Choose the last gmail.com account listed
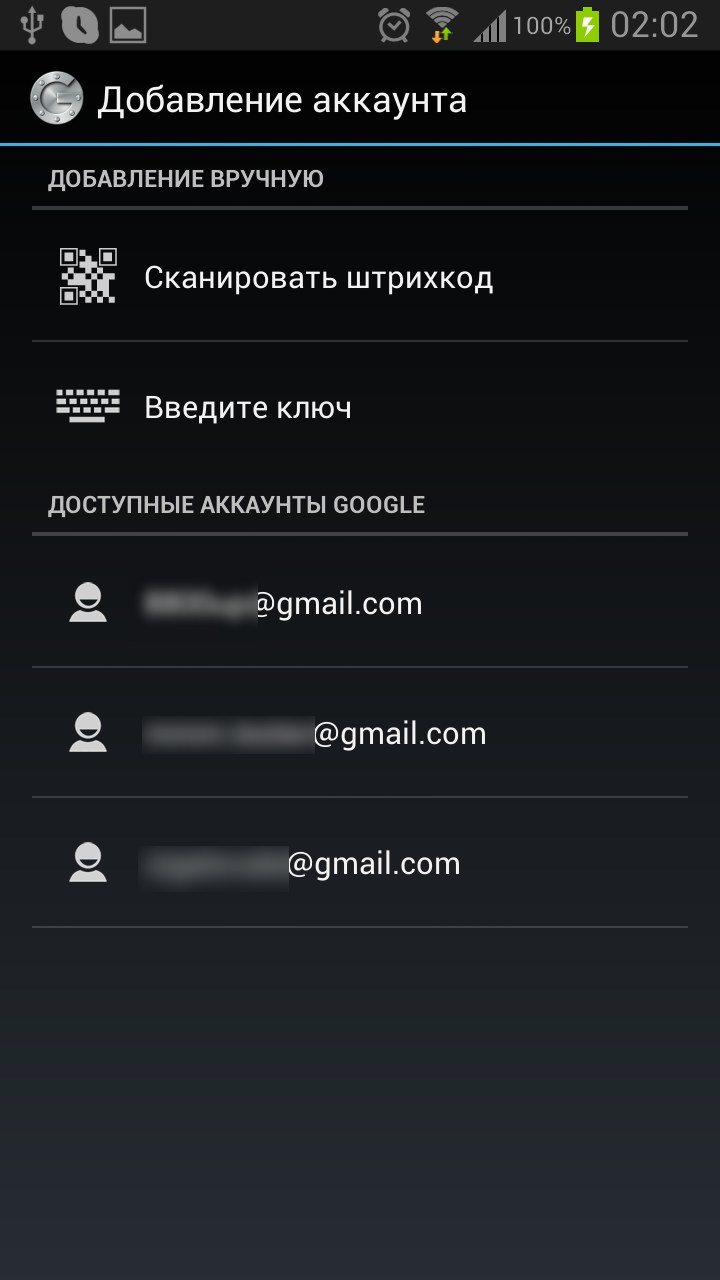 pos(360,862)
